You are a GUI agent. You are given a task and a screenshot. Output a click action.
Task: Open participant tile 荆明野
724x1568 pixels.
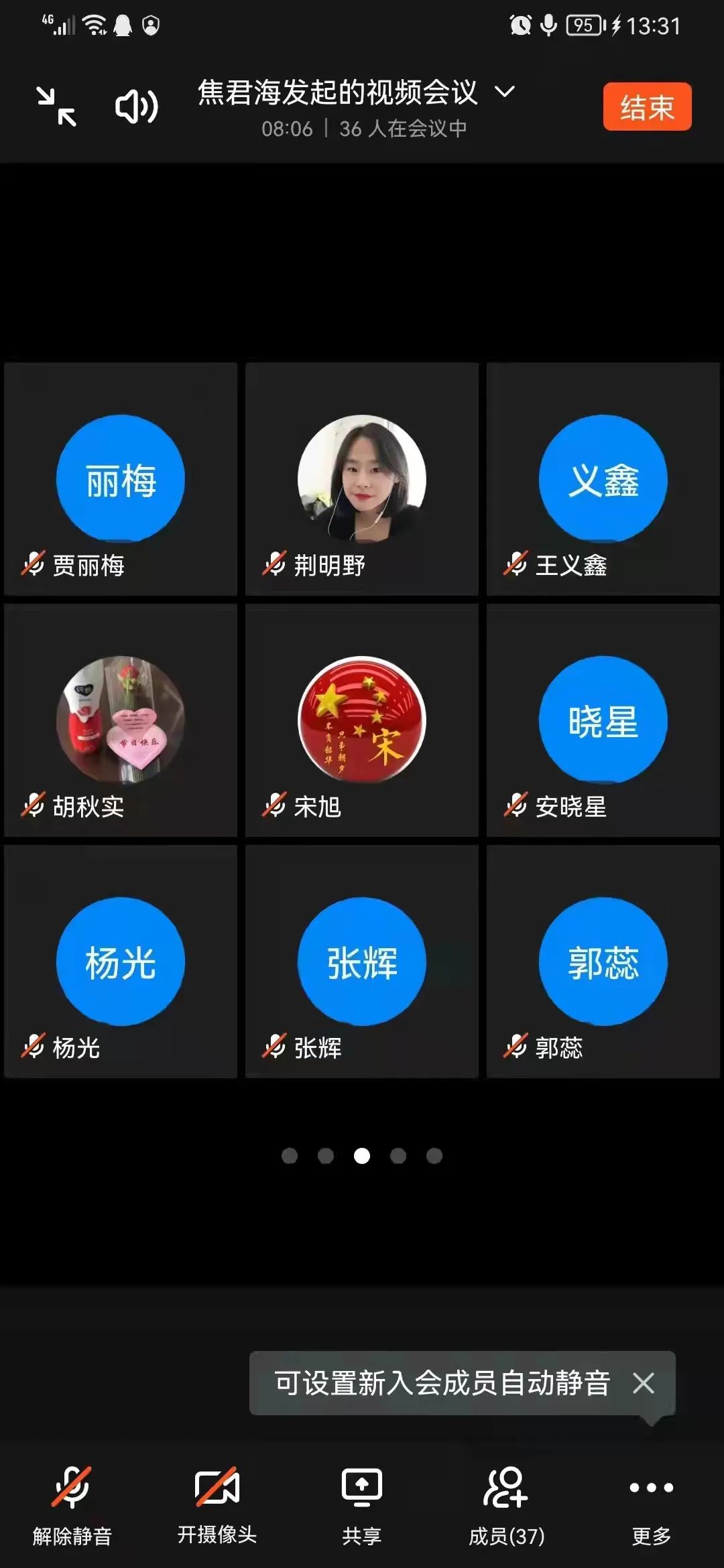coord(362,479)
